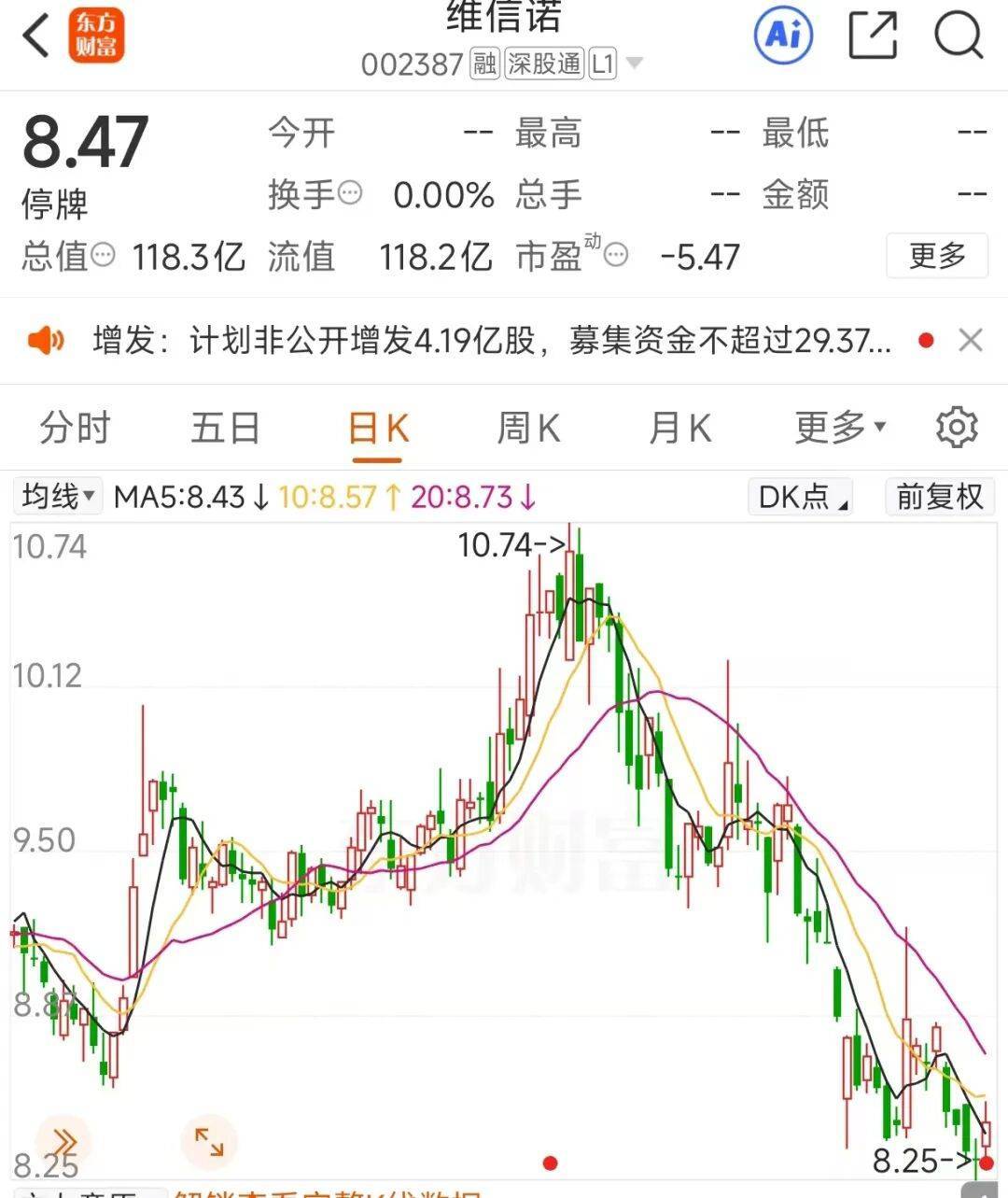The image size is (1008, 1198).
Task: Open the AI assistant
Action: pos(782,35)
